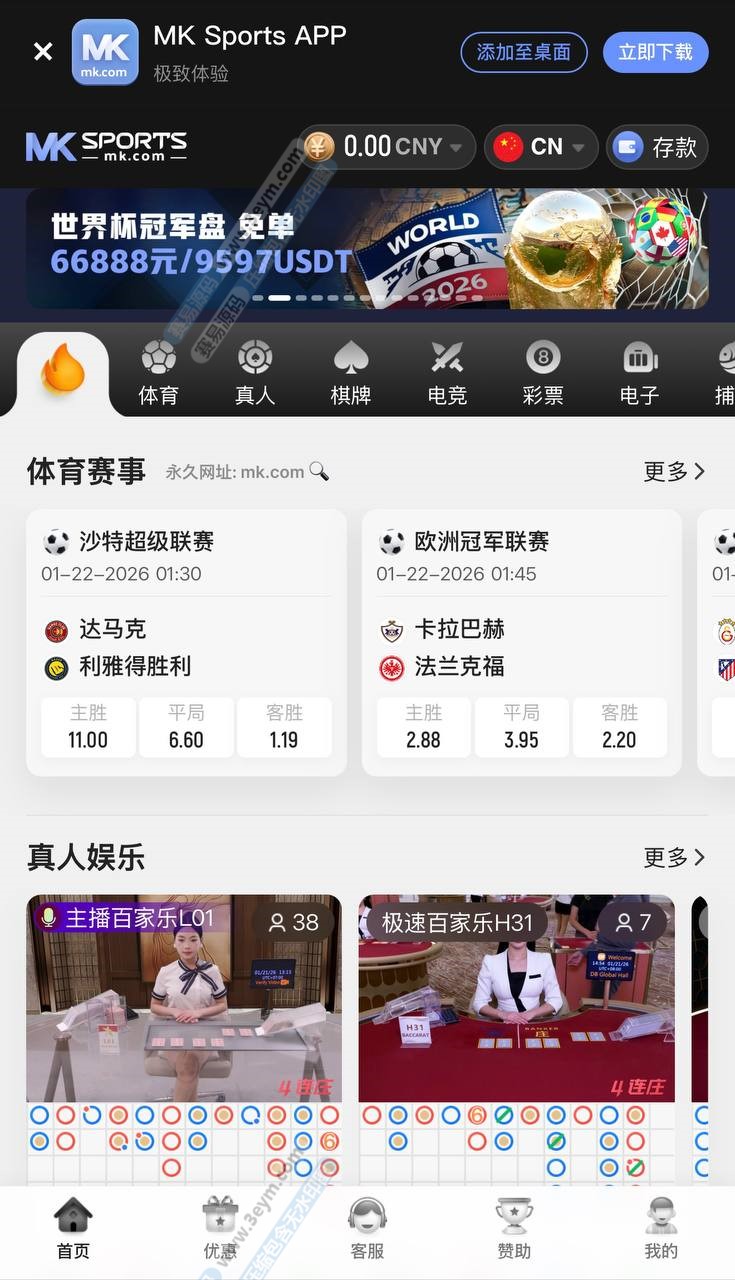Tap 更多 next to 体育赛事
Viewport: 735px width, 1280px height.
[674, 471]
